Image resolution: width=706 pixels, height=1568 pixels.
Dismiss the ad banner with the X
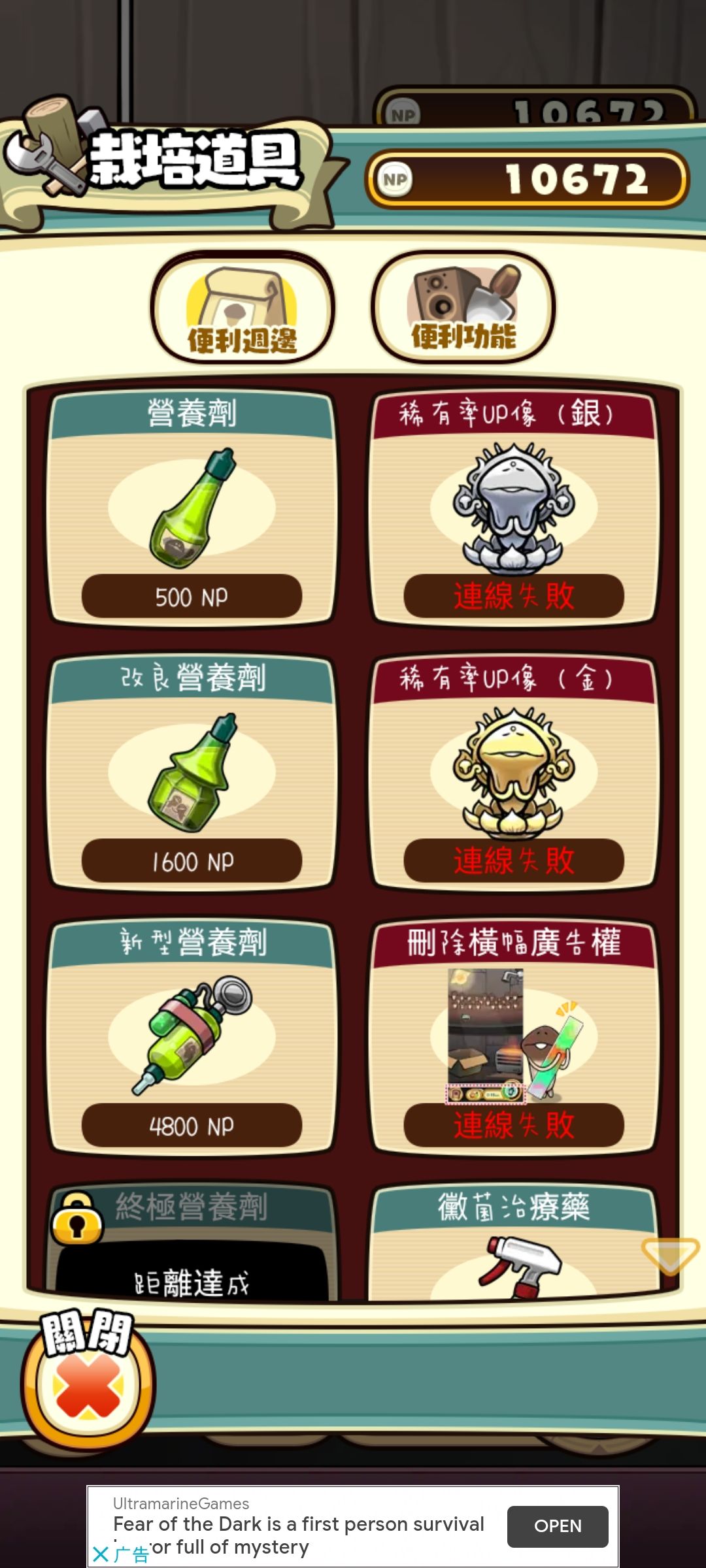[101, 1554]
